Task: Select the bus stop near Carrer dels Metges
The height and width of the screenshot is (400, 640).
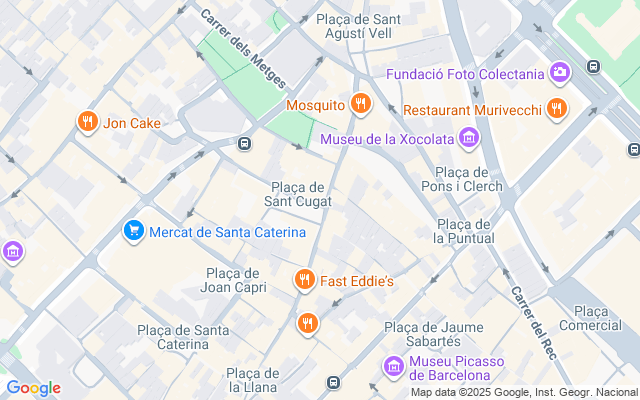Action: point(244,144)
